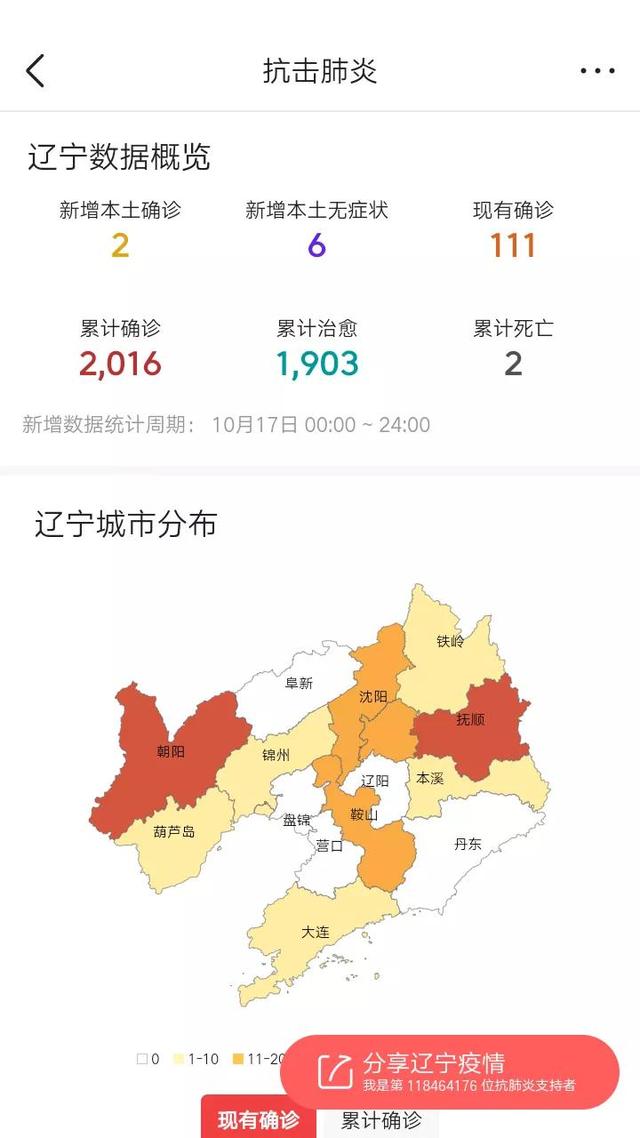Go back using the top-left arrow
This screenshot has height=1138, width=640.
coord(36,71)
